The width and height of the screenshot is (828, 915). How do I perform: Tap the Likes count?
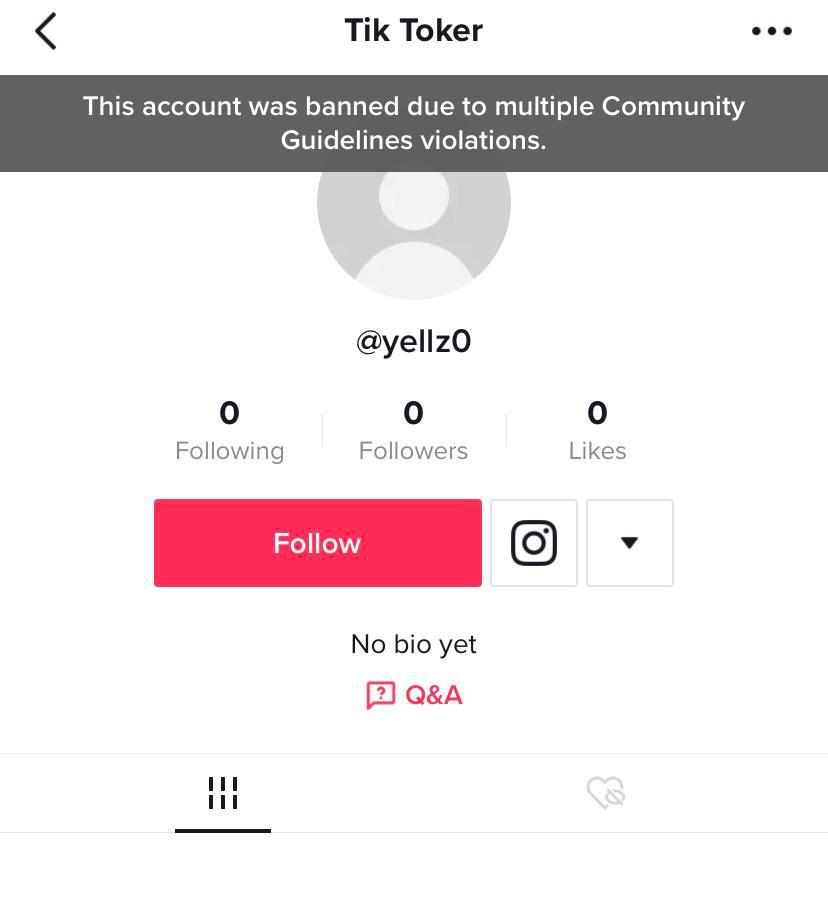[x=597, y=428]
